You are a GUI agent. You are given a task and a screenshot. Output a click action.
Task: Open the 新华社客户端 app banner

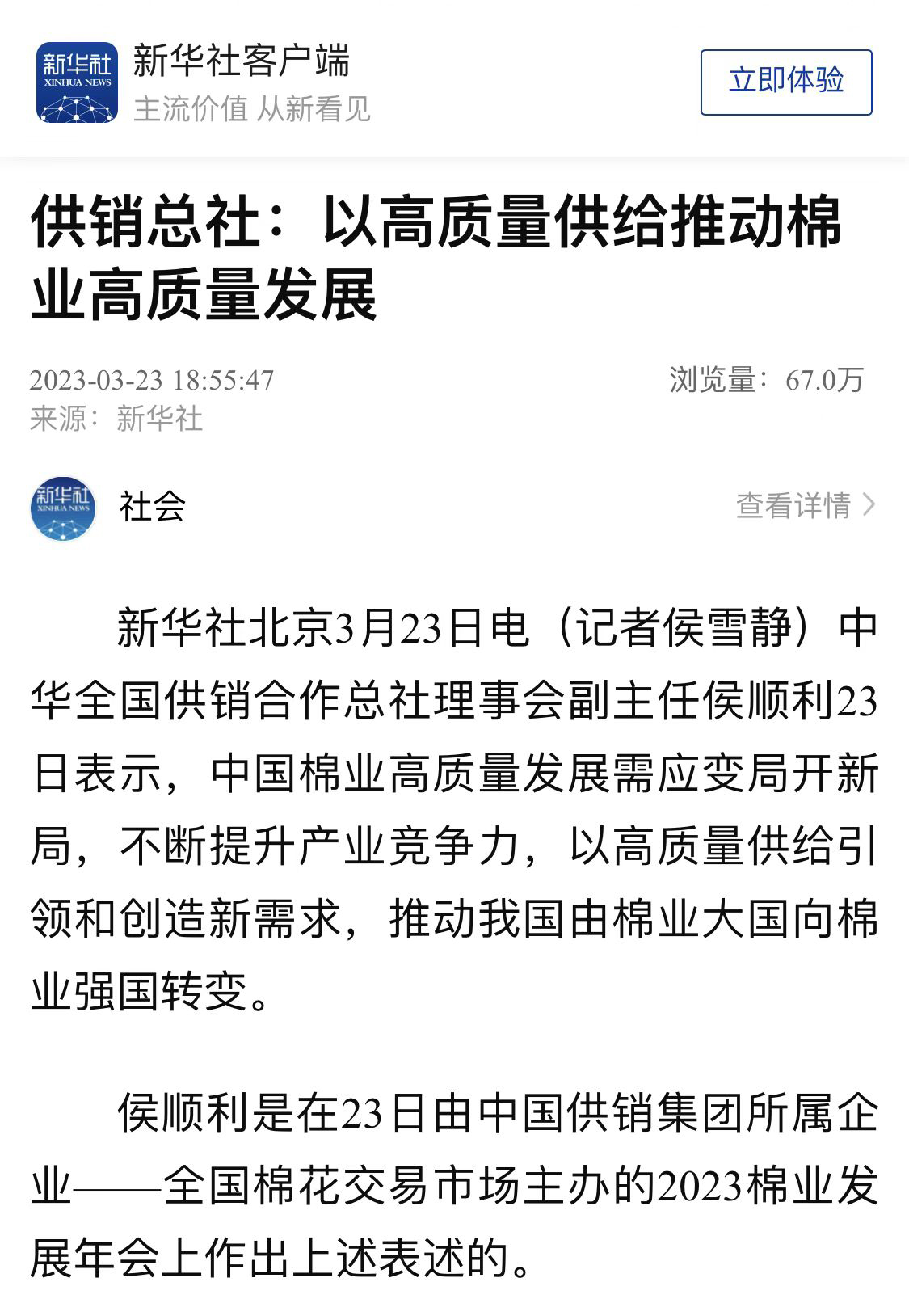(x=241, y=82)
